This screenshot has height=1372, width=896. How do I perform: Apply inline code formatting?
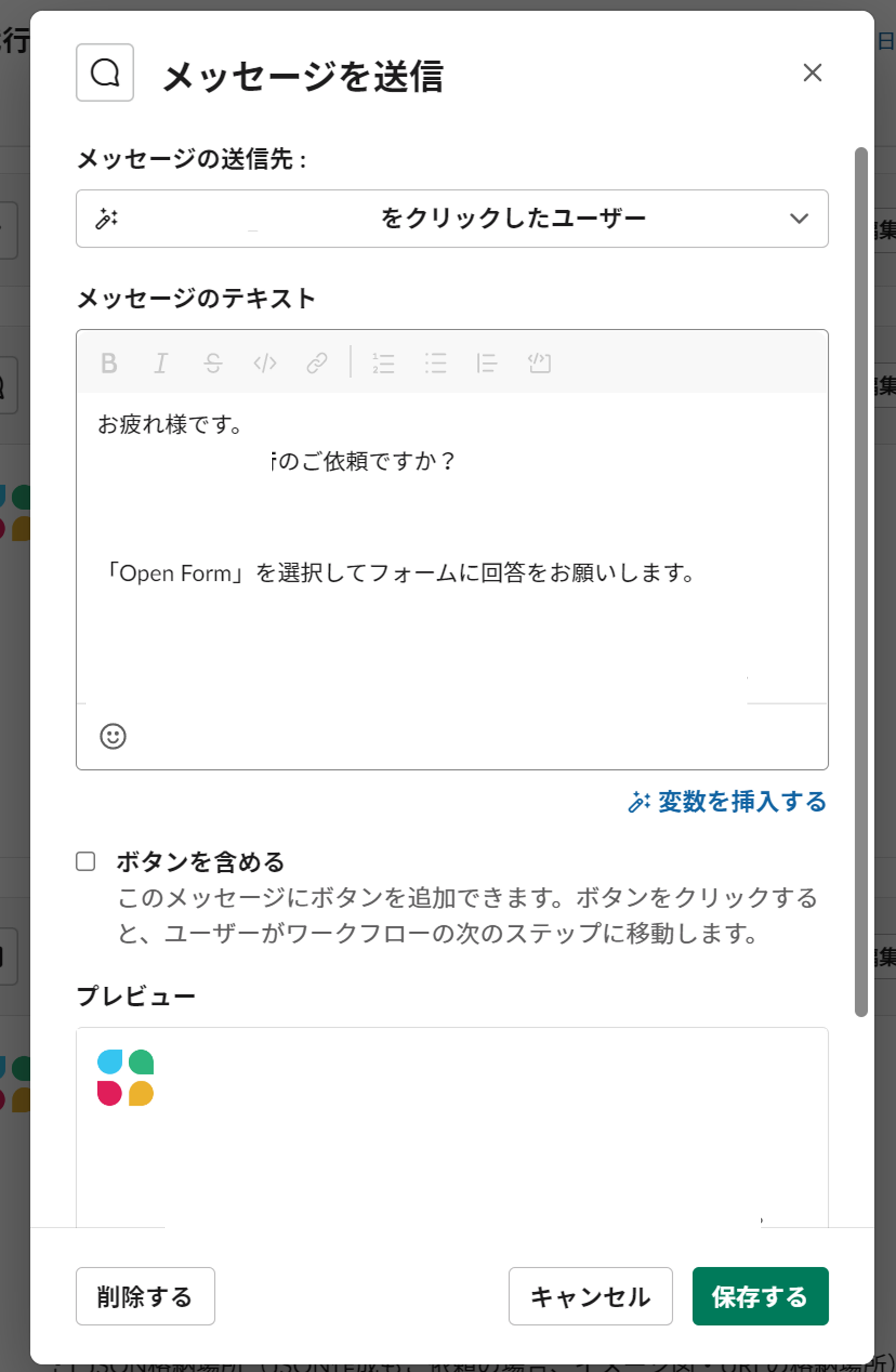click(264, 363)
